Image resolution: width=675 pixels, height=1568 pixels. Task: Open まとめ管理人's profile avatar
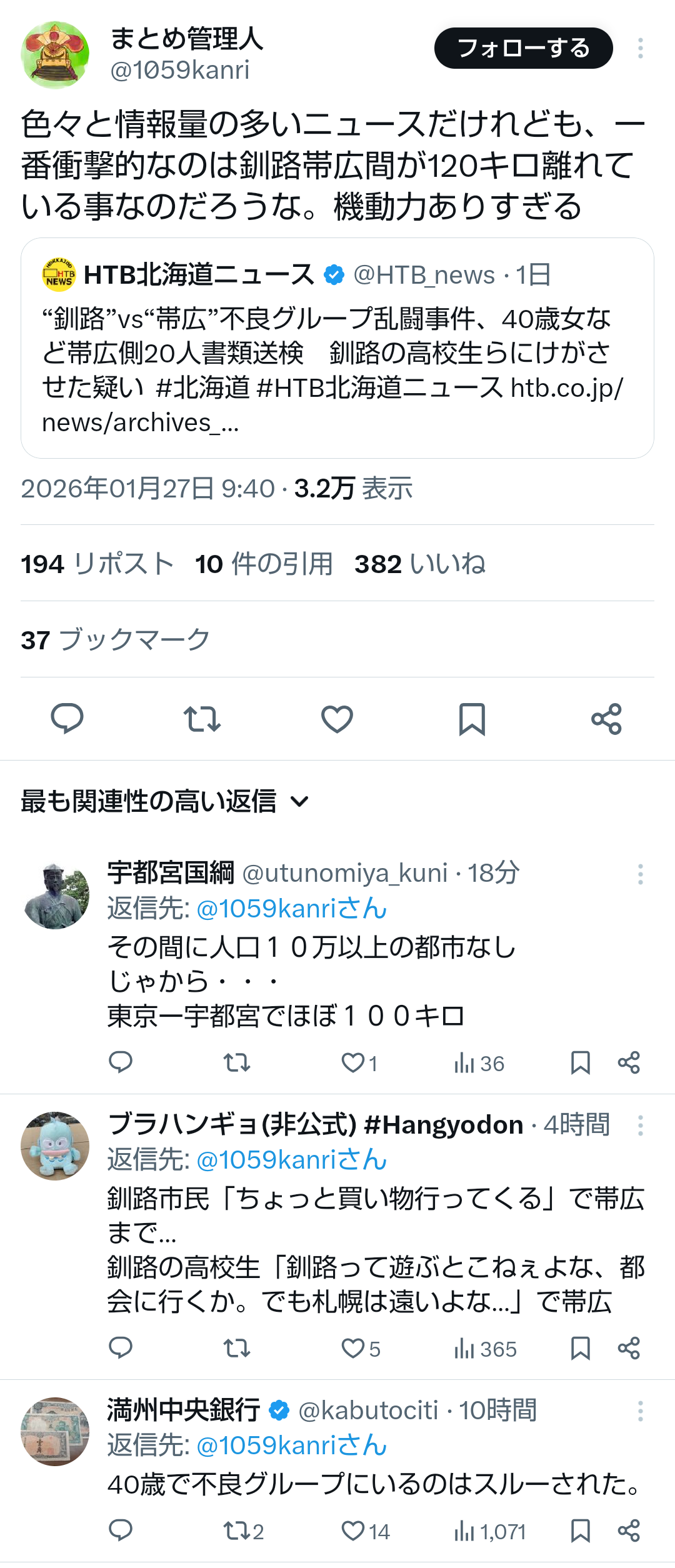(55, 55)
